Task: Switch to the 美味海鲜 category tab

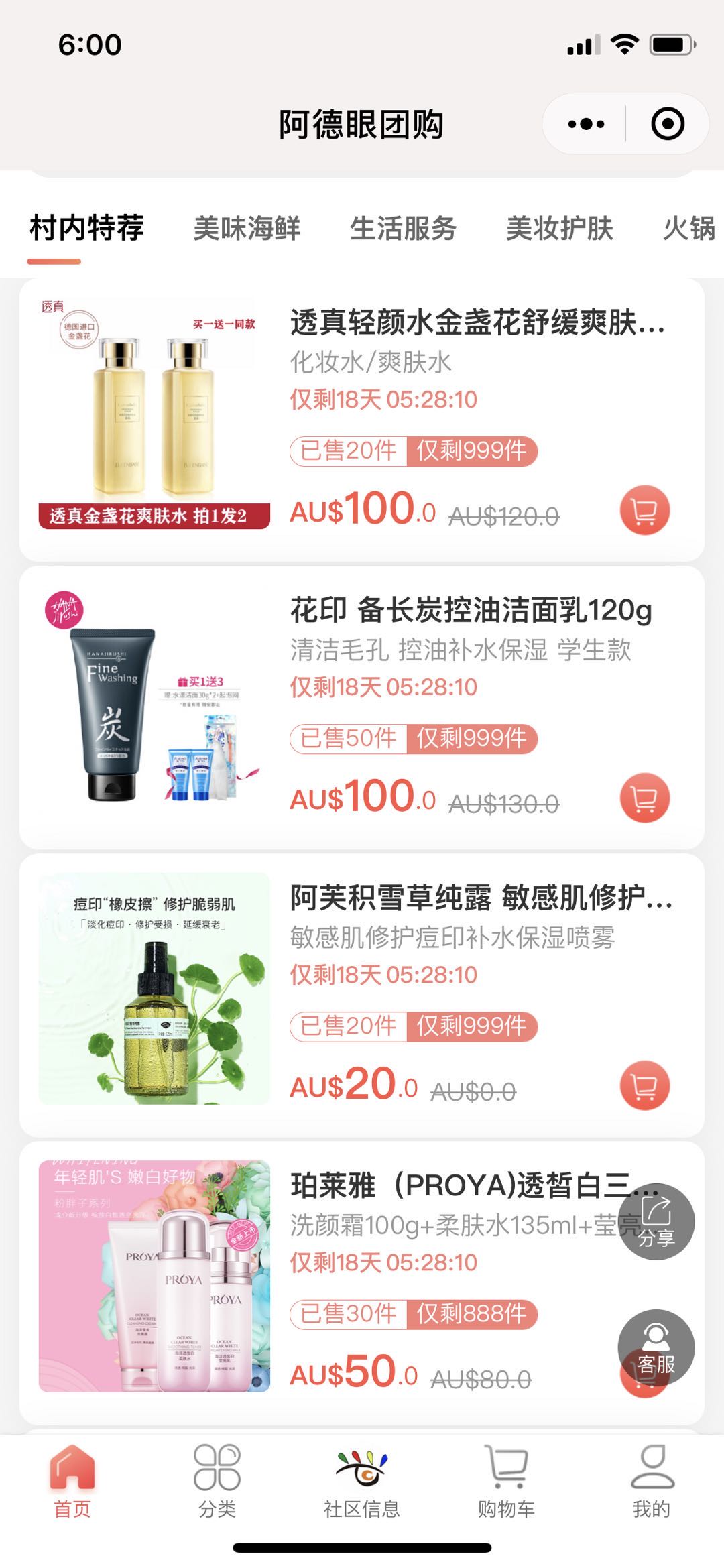Action: point(247,228)
